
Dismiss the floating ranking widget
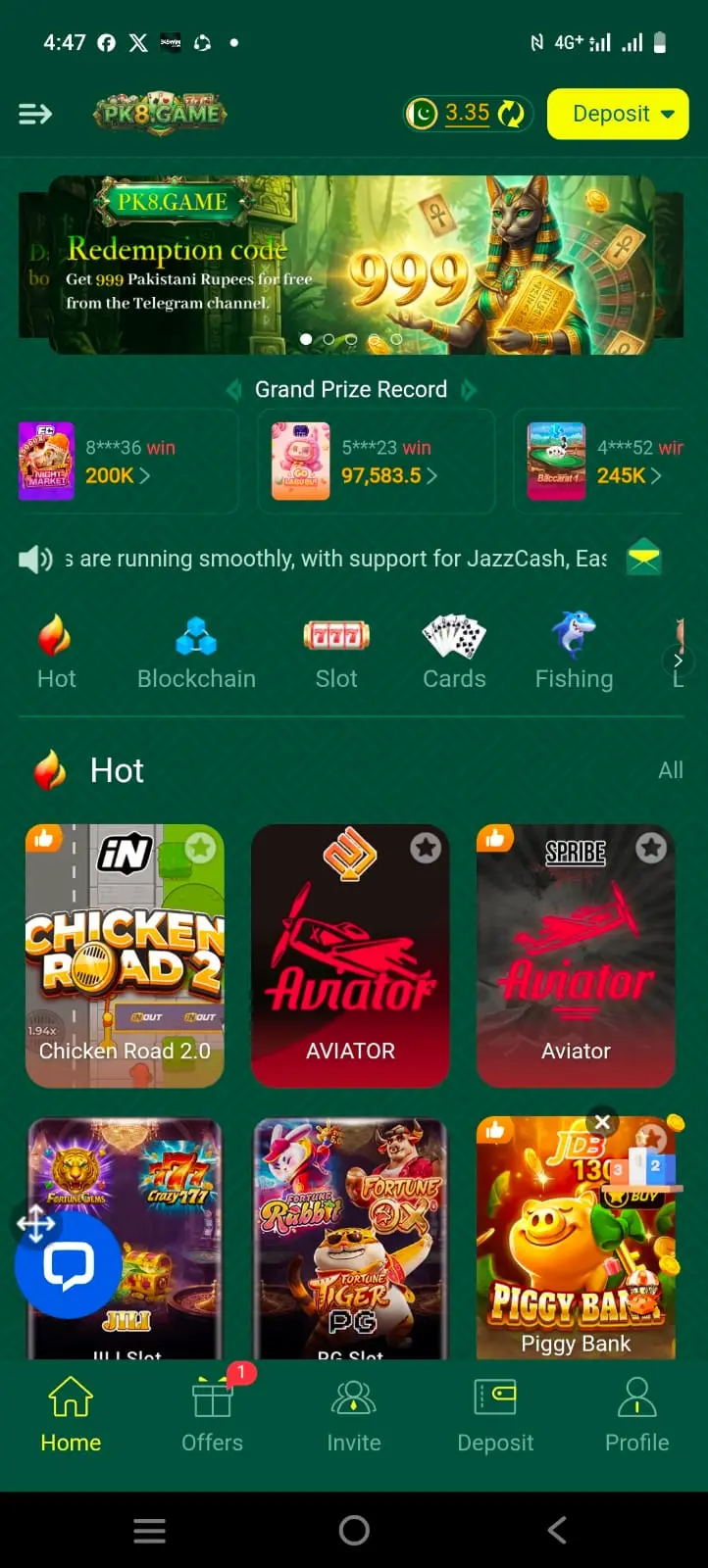coord(603,1122)
